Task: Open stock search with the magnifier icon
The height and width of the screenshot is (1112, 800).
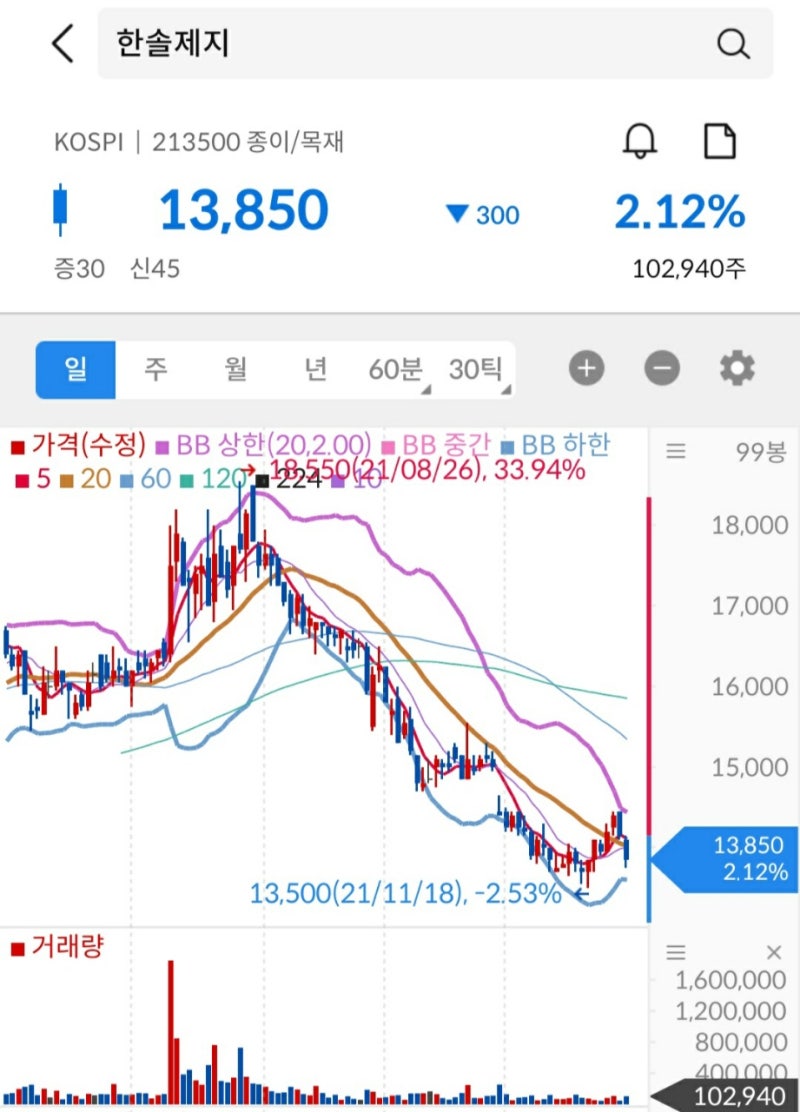Action: [734, 44]
